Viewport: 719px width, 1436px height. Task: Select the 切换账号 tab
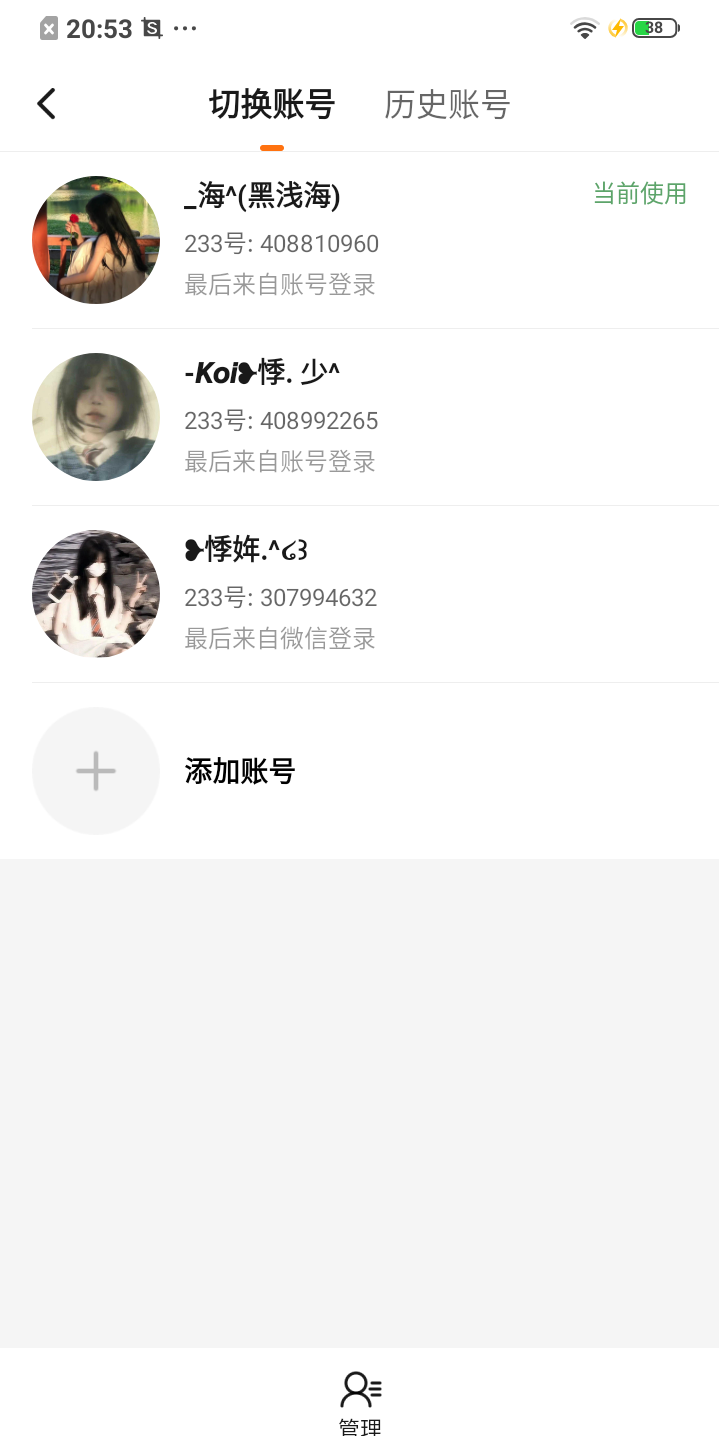[x=271, y=104]
